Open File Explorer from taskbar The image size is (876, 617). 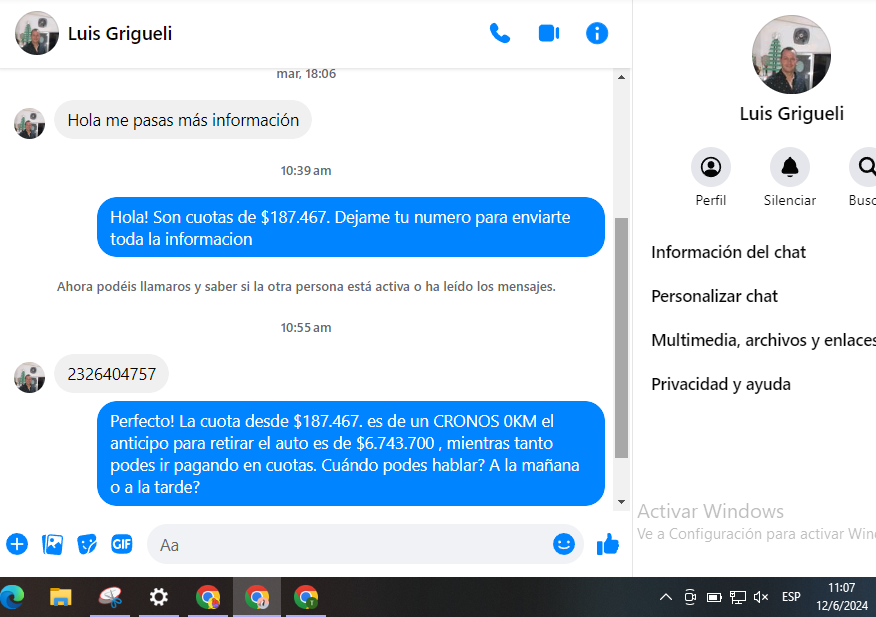61,597
